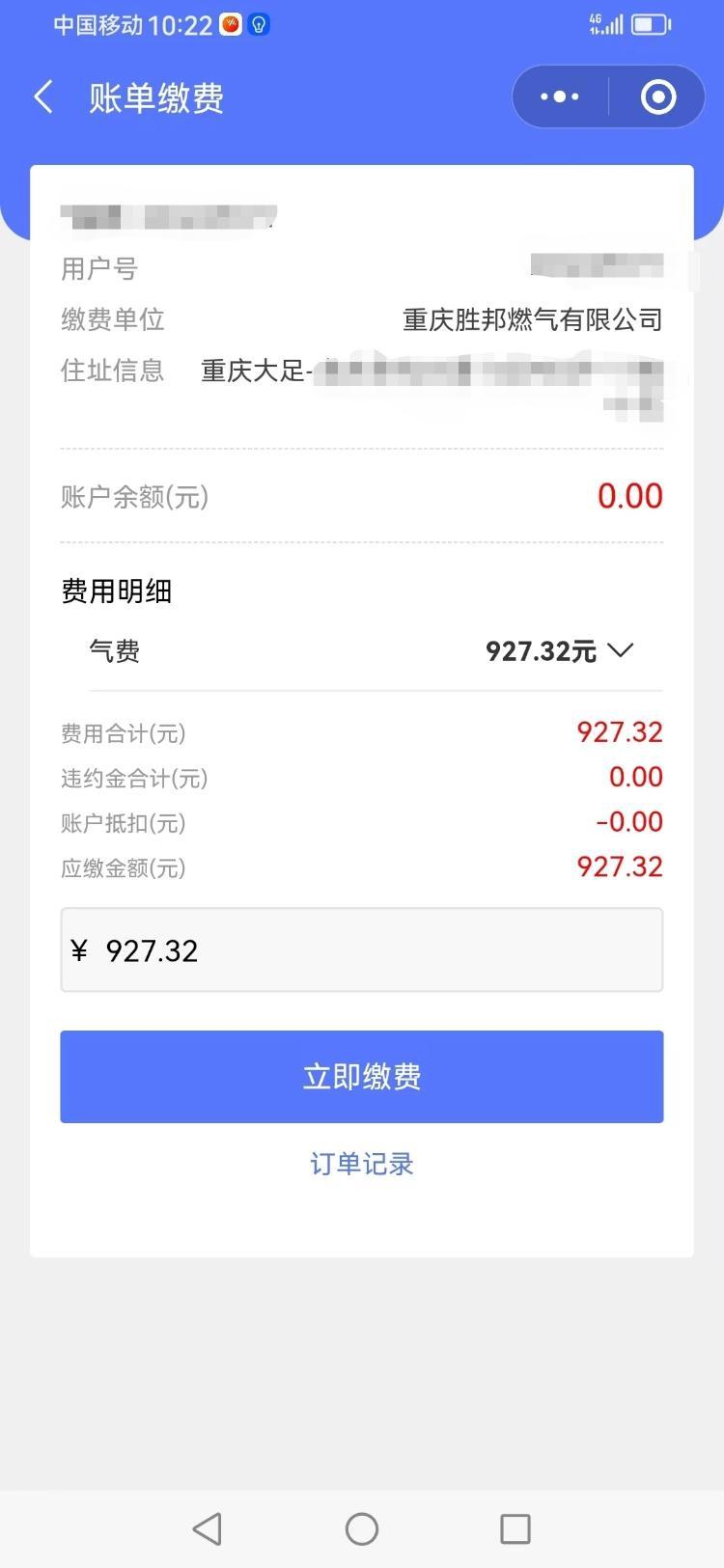Open the mini program three-dot menu

[x=560, y=96]
